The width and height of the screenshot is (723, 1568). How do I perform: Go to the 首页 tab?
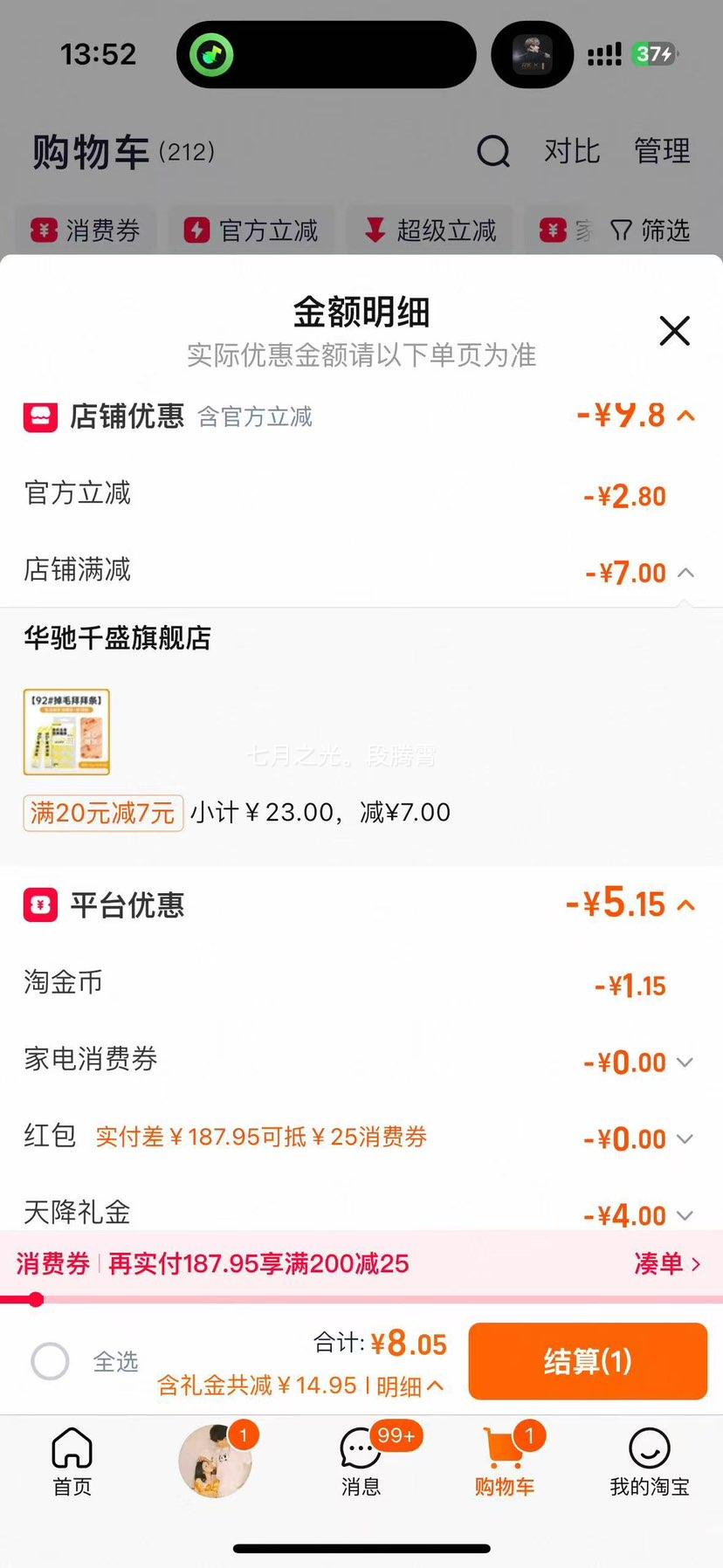72,1461
